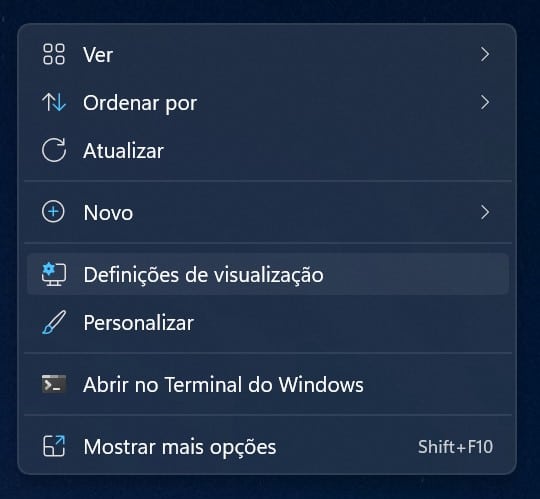The height and width of the screenshot is (499, 540).
Task: Click Mostrar mais opções
Action: pos(268,446)
